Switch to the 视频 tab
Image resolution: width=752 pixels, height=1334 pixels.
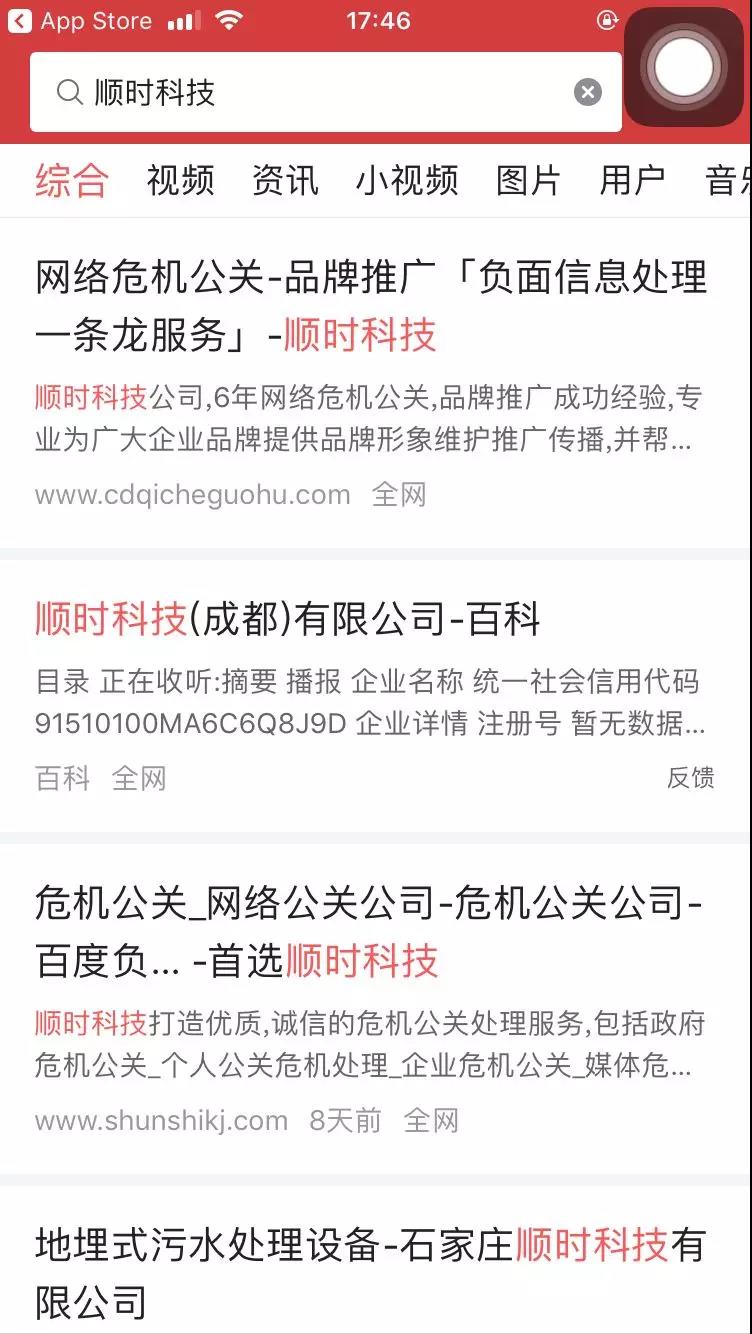click(180, 180)
